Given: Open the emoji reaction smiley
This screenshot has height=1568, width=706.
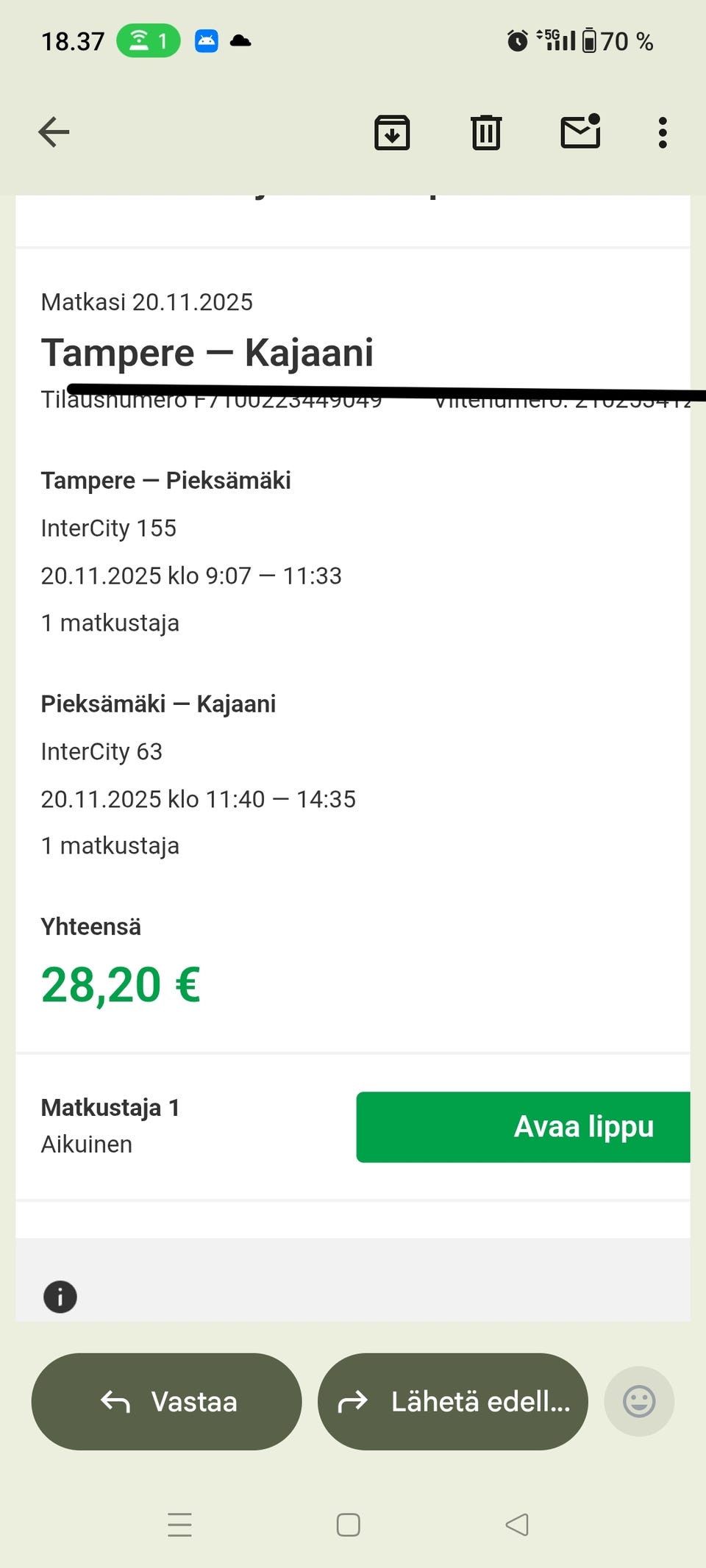Looking at the screenshot, I should (x=638, y=1401).
